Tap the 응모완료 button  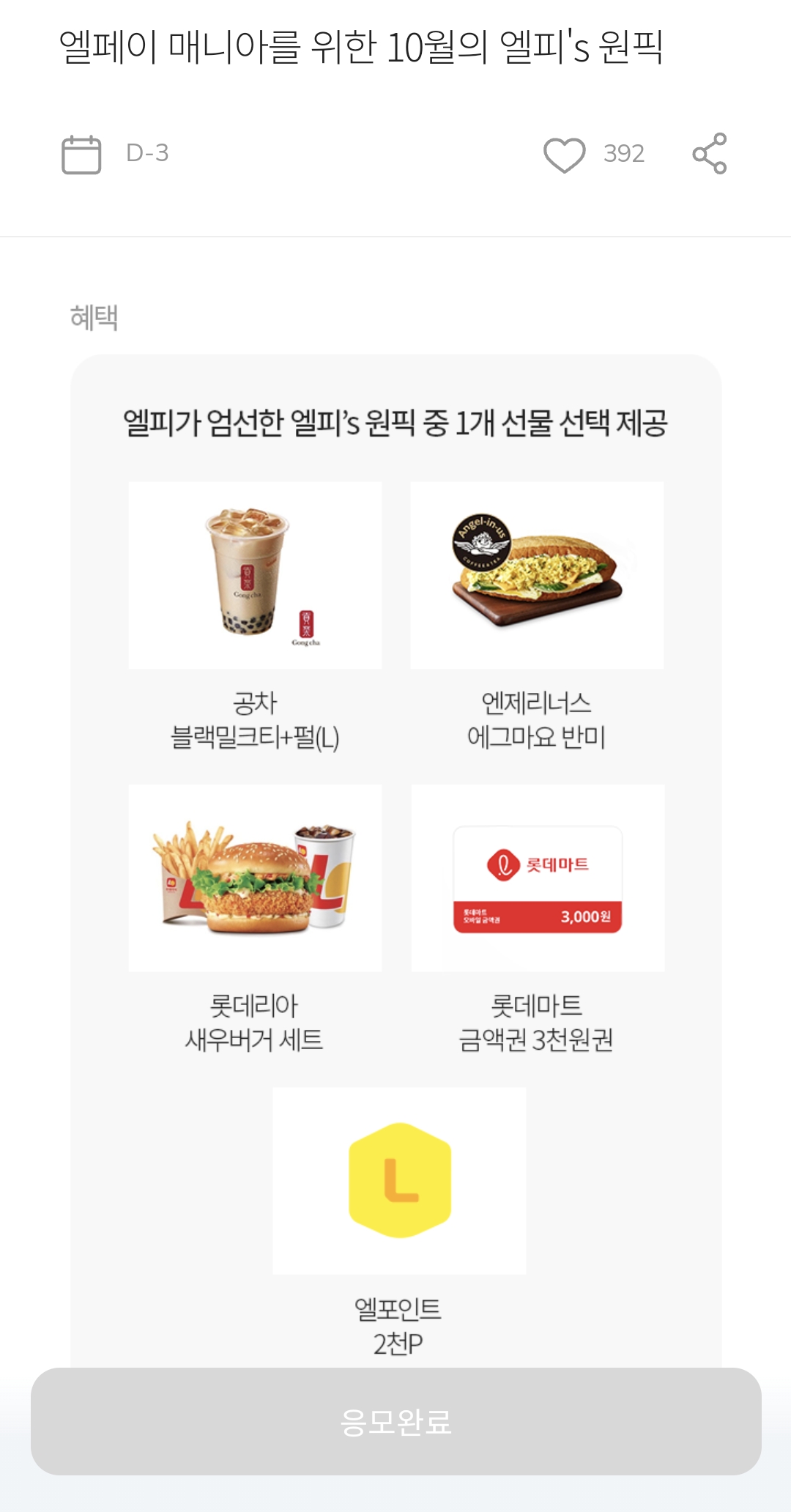click(x=395, y=1421)
